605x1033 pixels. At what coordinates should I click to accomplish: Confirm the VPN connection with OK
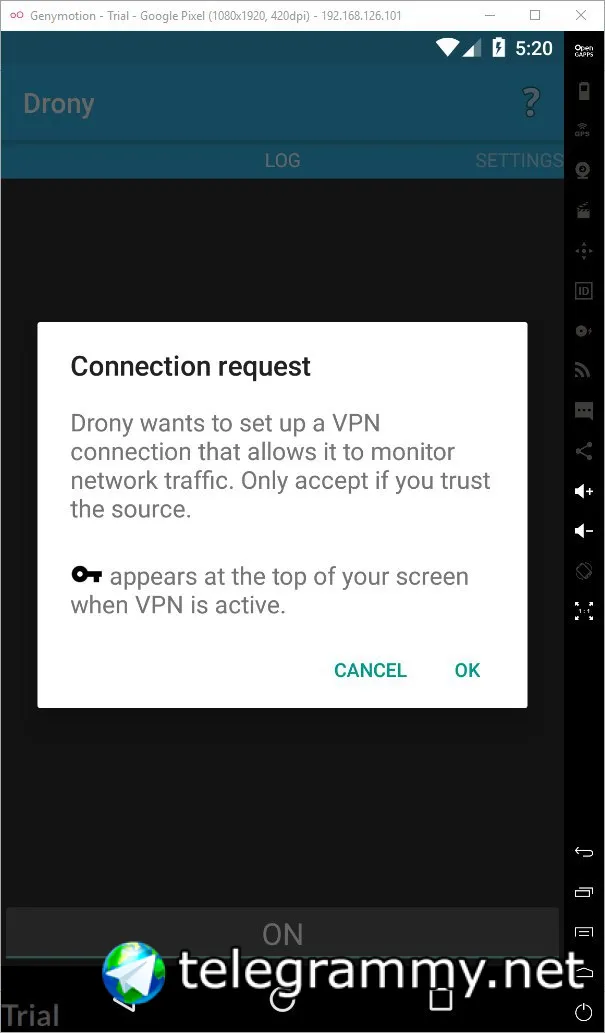tap(467, 670)
